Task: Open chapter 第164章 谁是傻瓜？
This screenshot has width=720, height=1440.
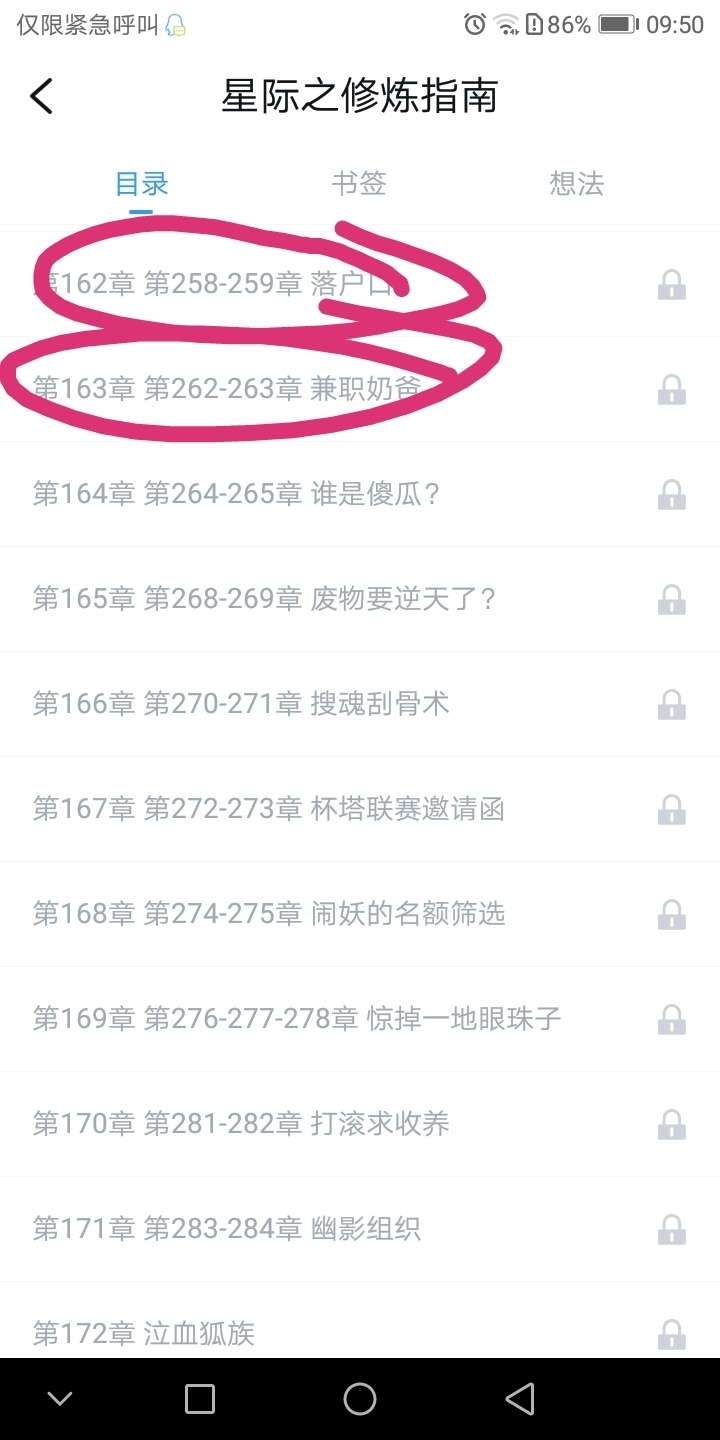Action: (237, 494)
